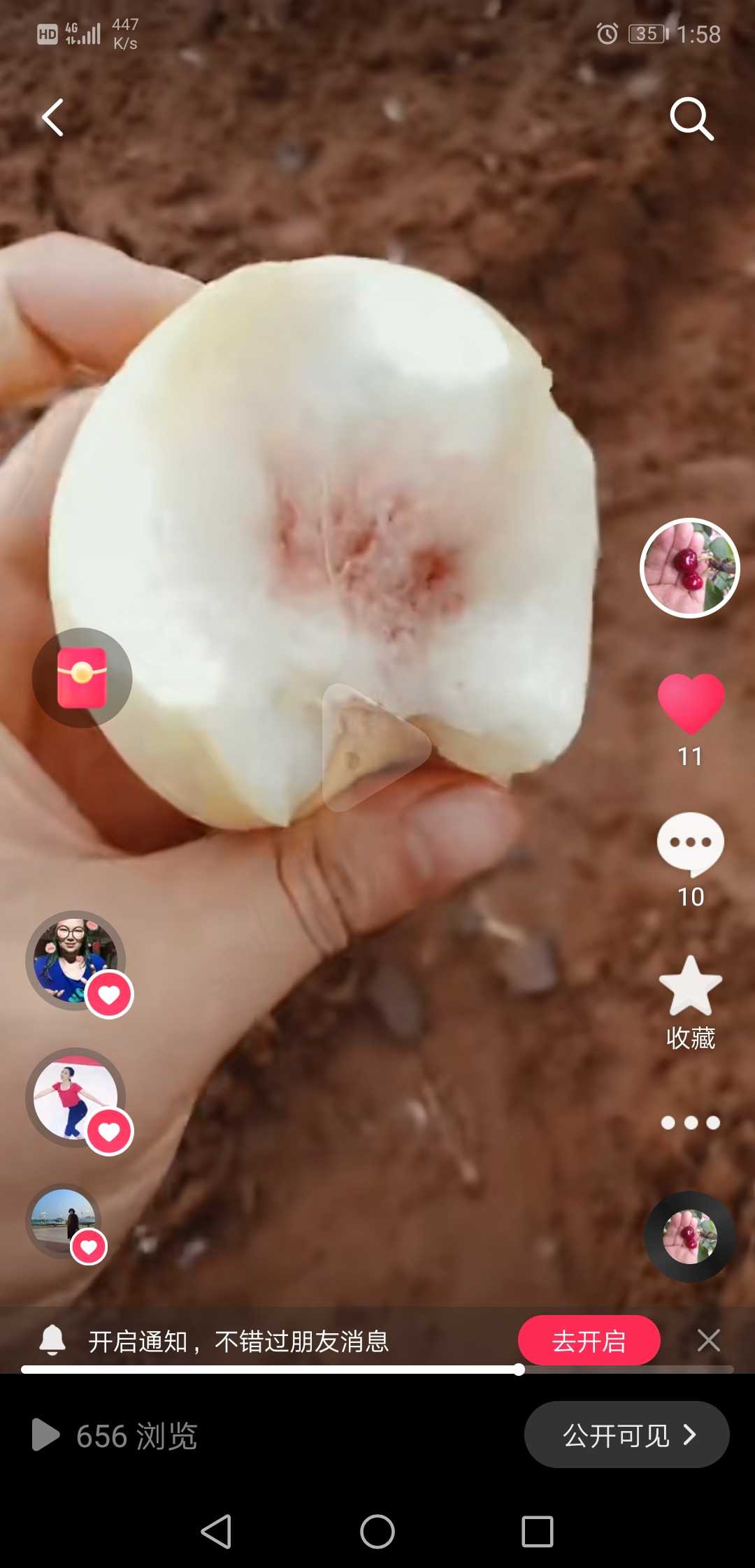Open the search magnifier icon

pos(691,119)
